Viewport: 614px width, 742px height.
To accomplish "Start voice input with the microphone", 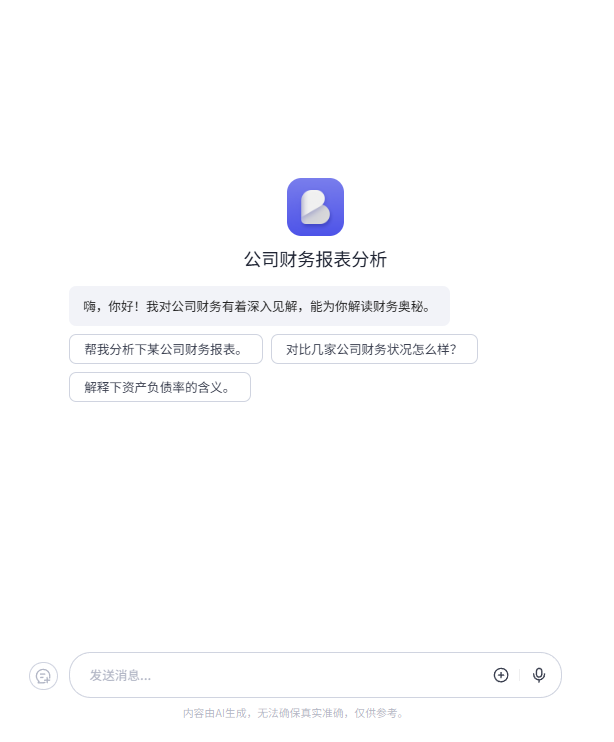I will pos(539,675).
